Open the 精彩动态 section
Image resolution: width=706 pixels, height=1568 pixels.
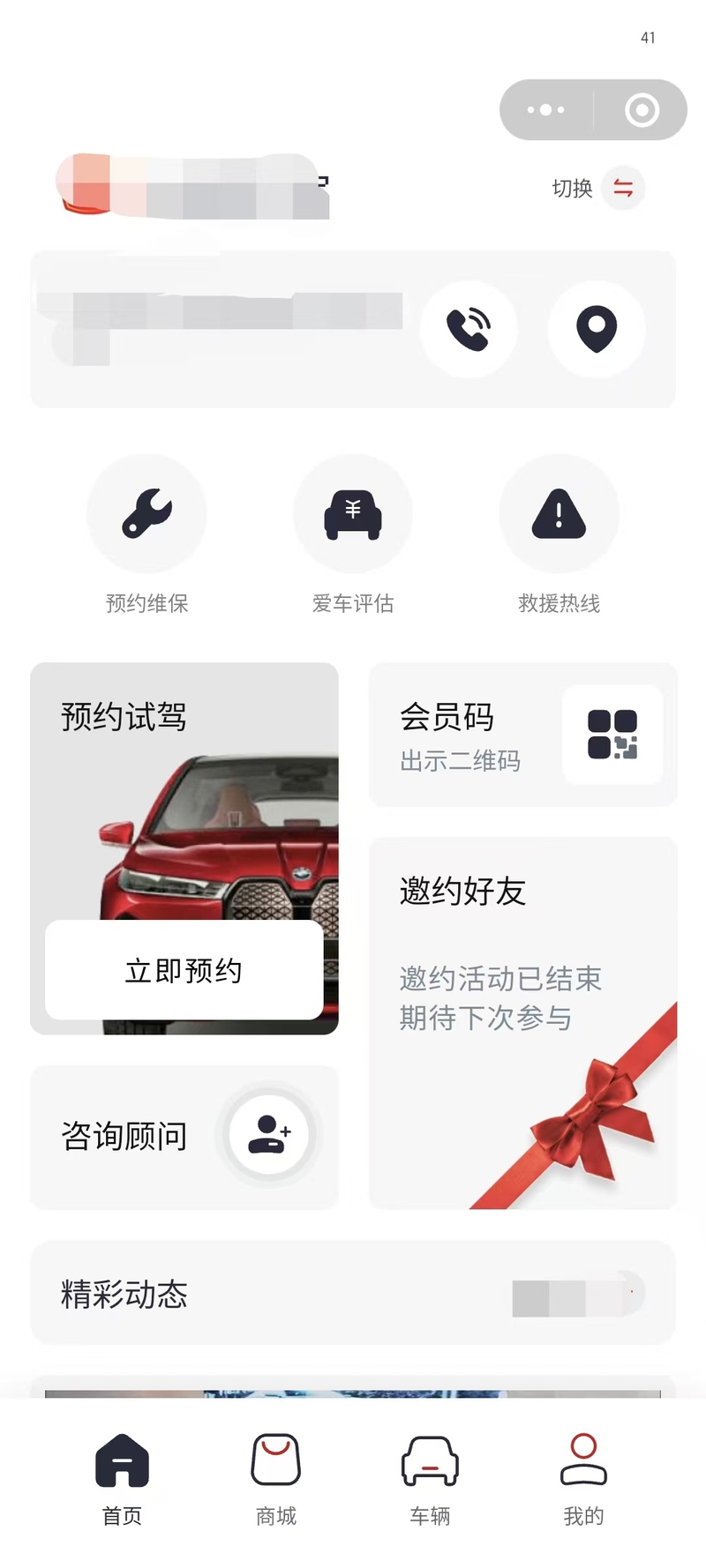(353, 1293)
